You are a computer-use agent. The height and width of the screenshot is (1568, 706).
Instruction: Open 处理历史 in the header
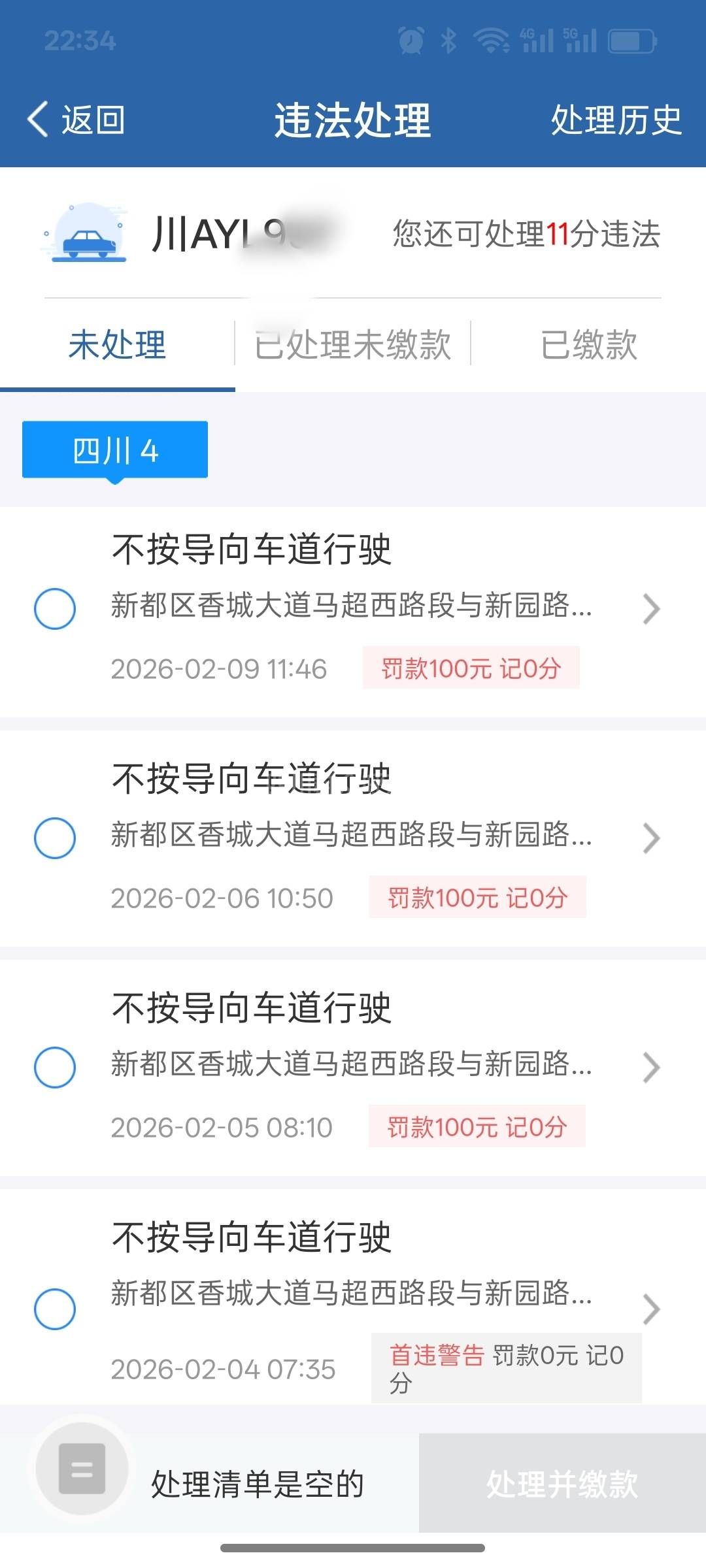click(x=616, y=120)
